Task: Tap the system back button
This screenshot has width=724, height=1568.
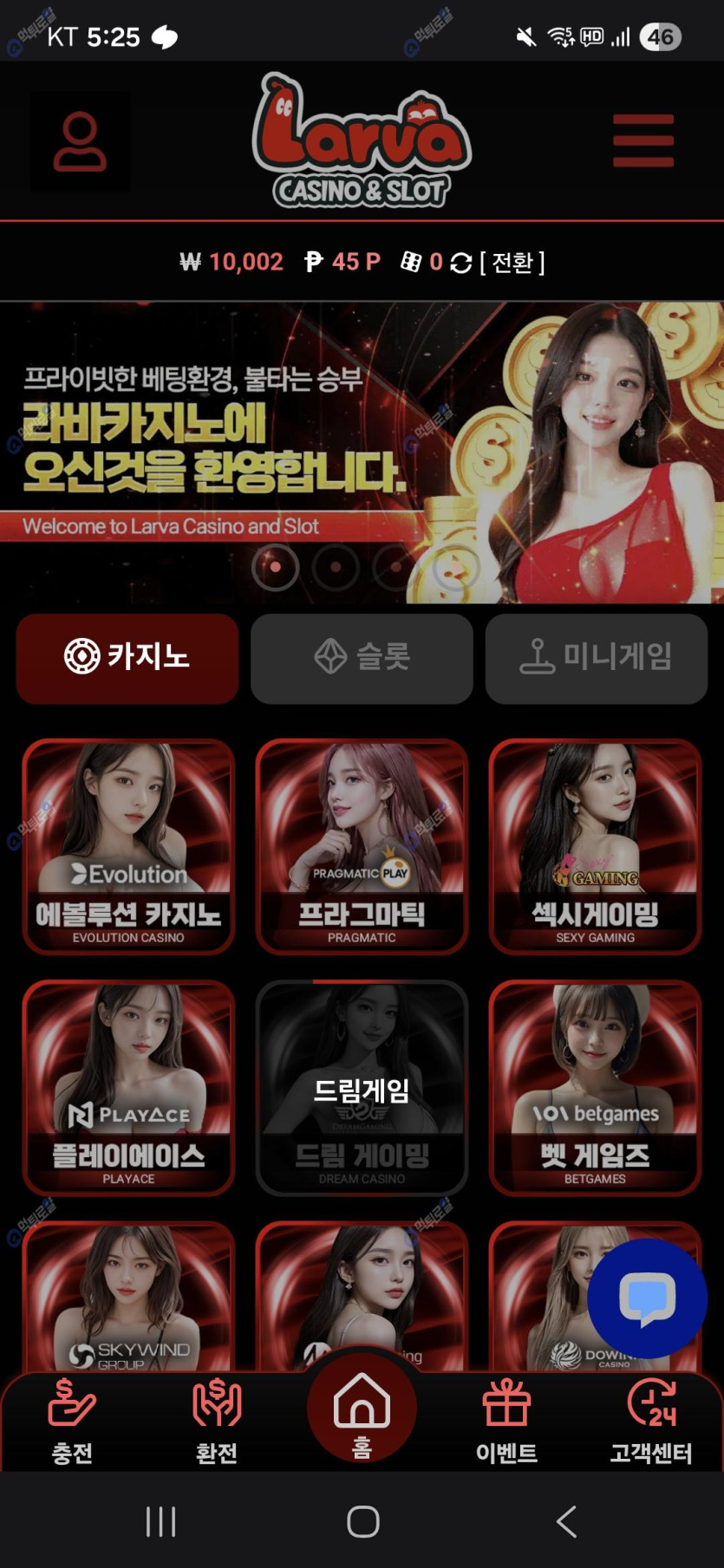Action: (x=566, y=1521)
